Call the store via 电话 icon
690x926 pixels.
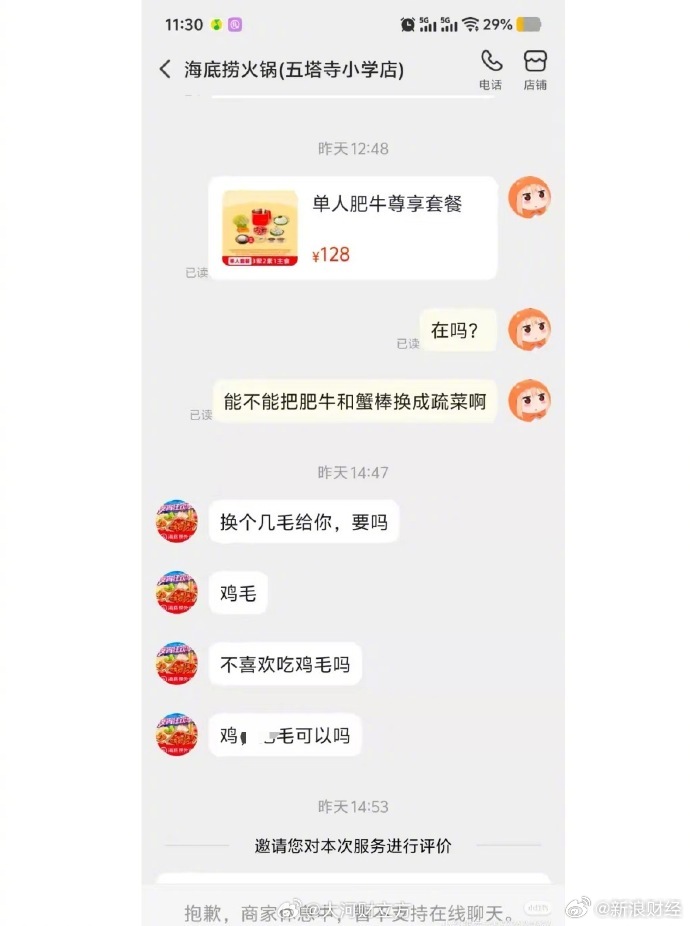491,68
